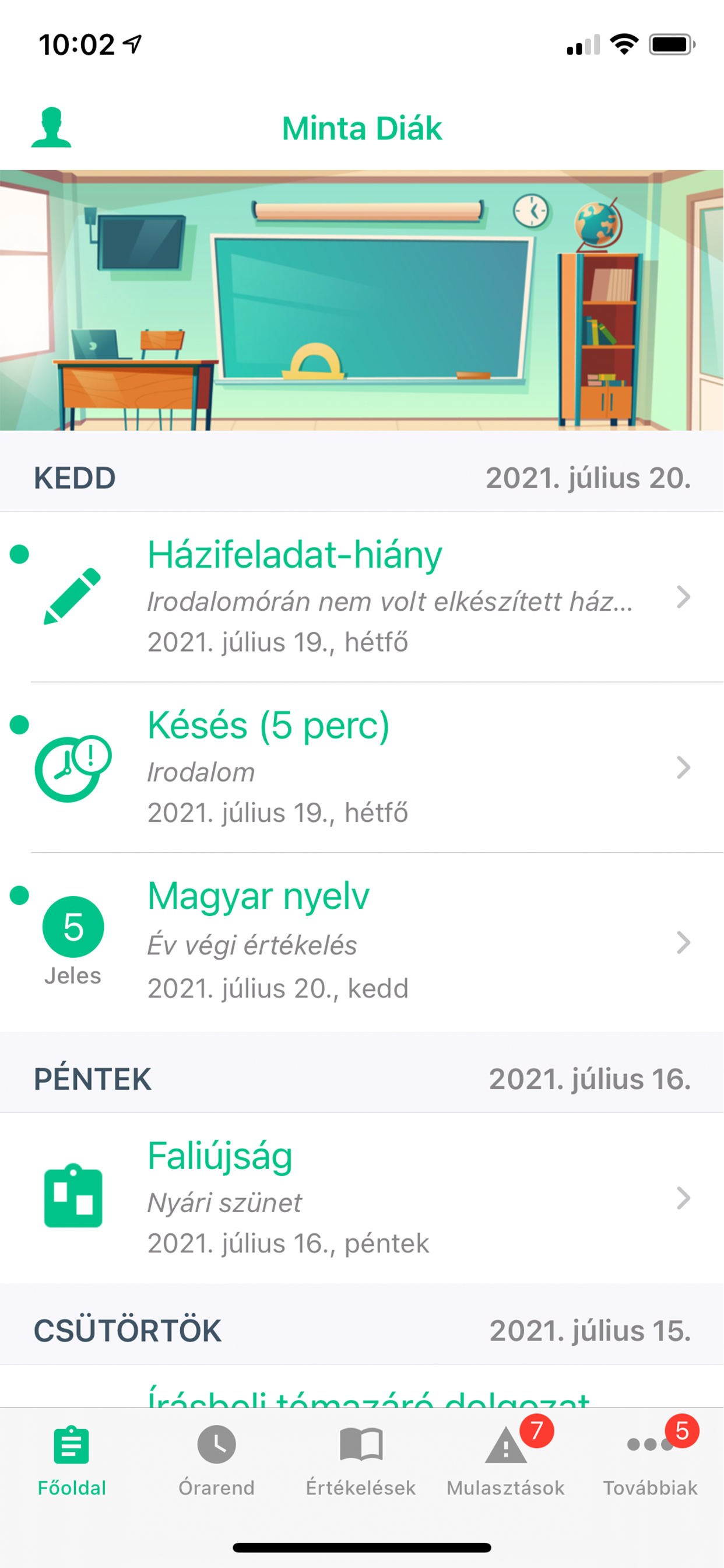
Task: Tap the unread dot next to Házifeladat-hiány
Action: coord(19,555)
